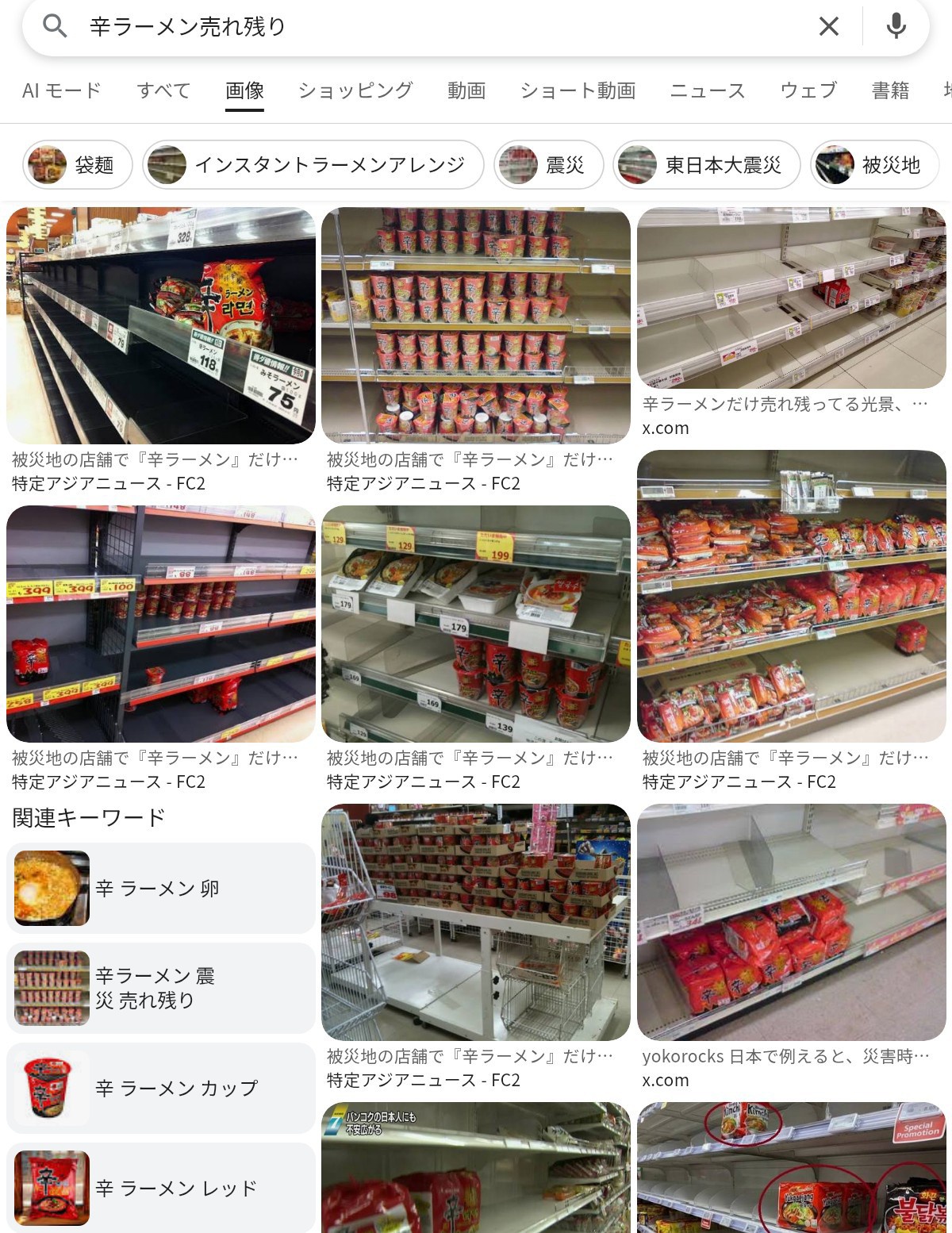The height and width of the screenshot is (1233, 952).
Task: Open related keyword 辛 ラーメン レッド
Action: coord(160,1188)
